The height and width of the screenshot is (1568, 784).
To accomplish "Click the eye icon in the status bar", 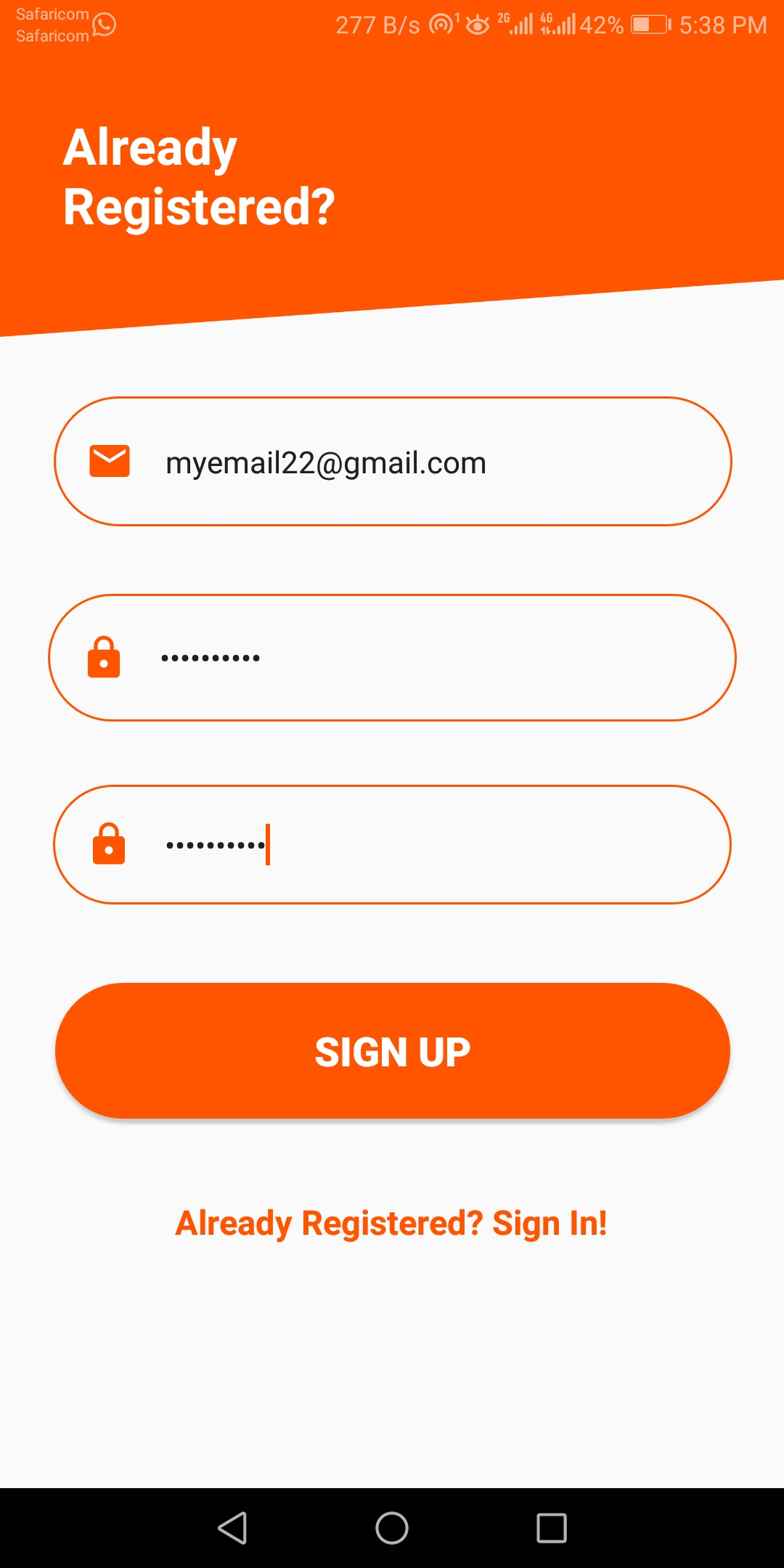I will coord(478,25).
